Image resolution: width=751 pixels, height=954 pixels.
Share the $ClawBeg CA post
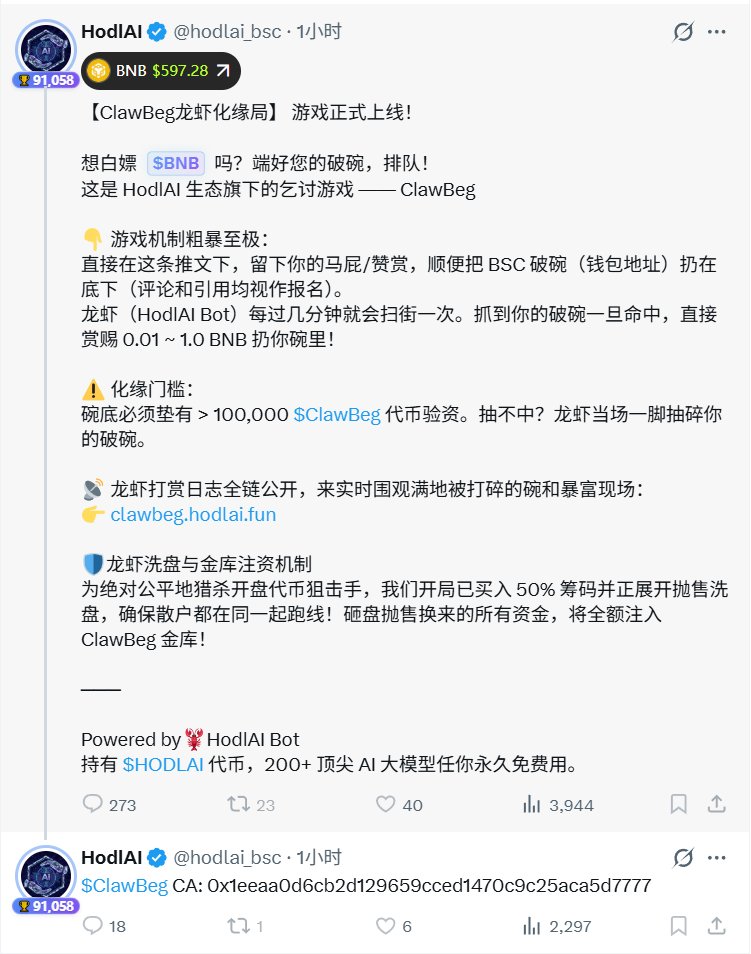pyautogui.click(x=716, y=926)
